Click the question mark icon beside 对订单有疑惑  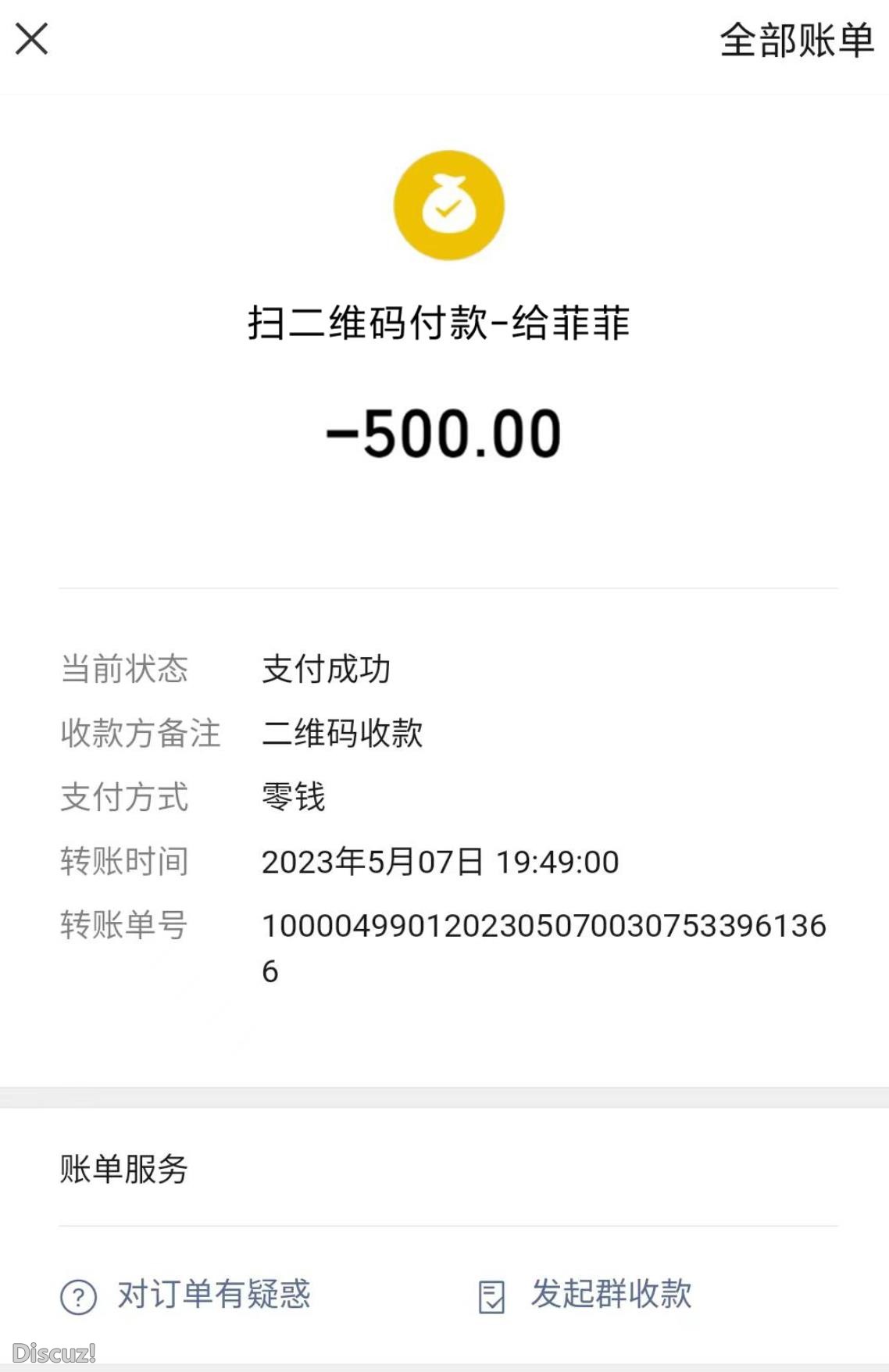74,1295
